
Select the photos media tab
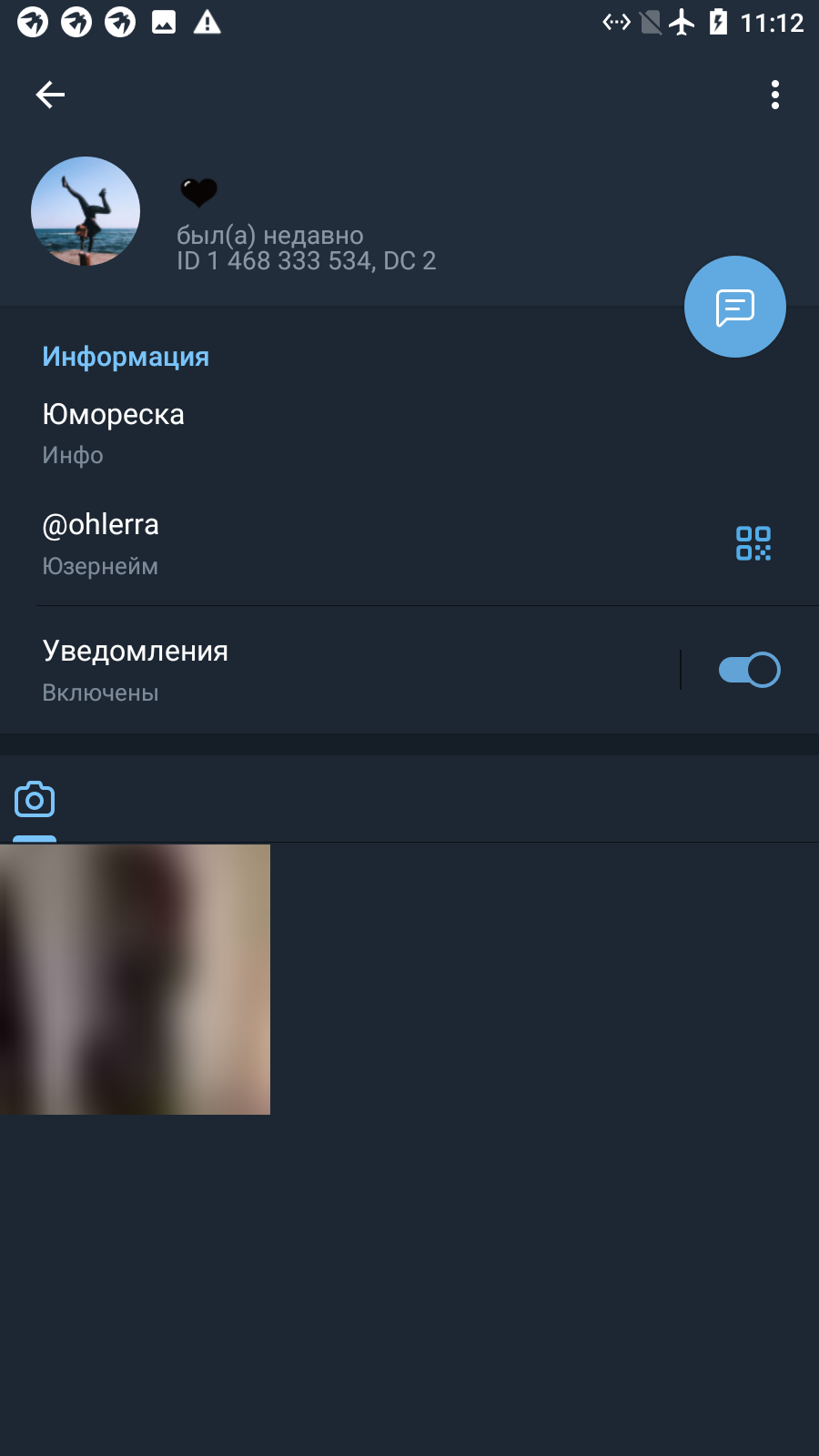pos(35,800)
